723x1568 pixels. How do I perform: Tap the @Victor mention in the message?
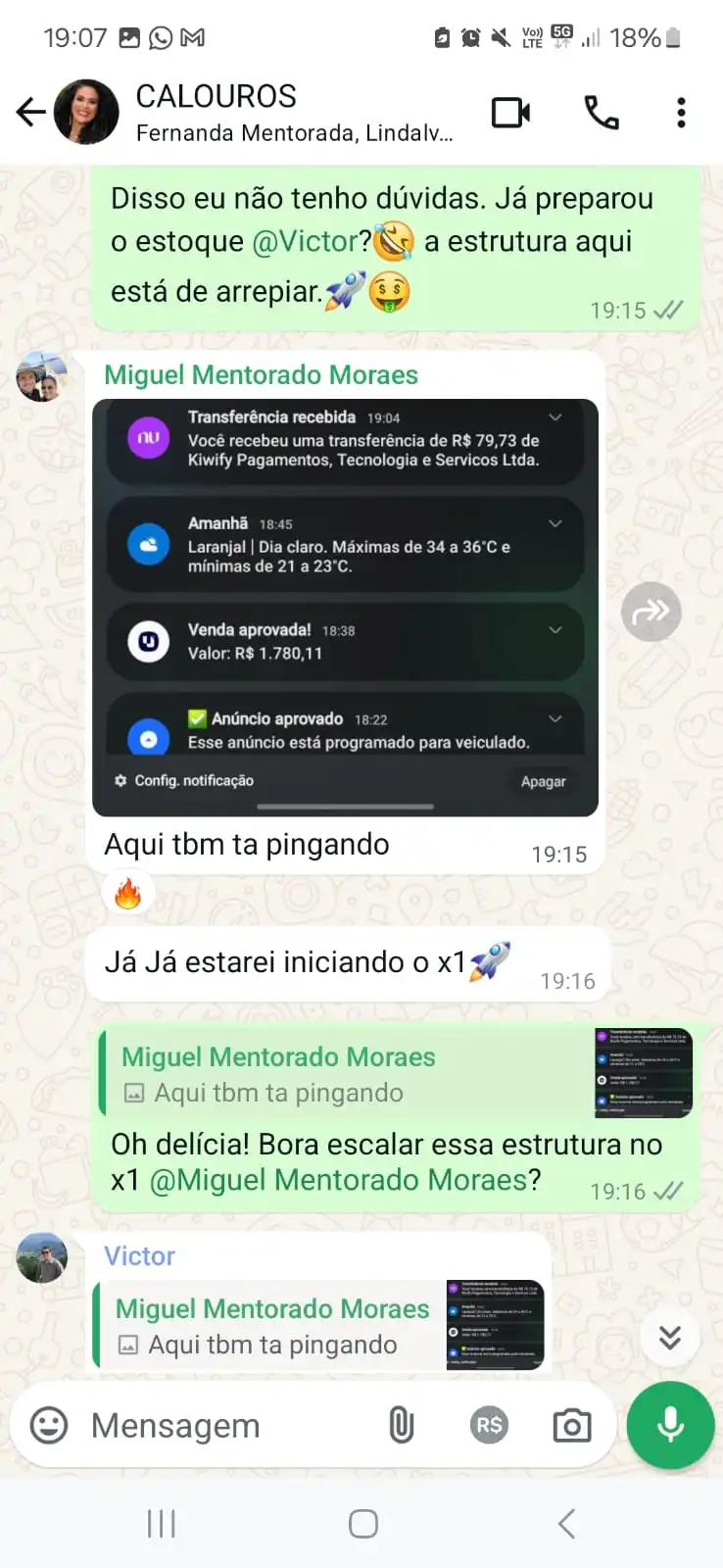tap(306, 241)
